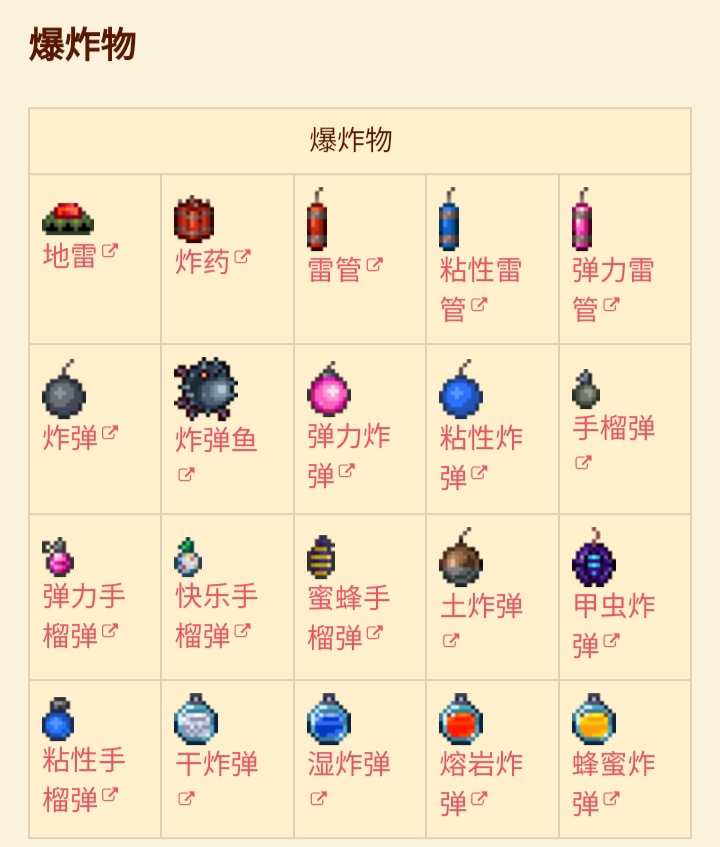The width and height of the screenshot is (720, 847).
Task: Open the 土炸弹 link
Action: 481,606
